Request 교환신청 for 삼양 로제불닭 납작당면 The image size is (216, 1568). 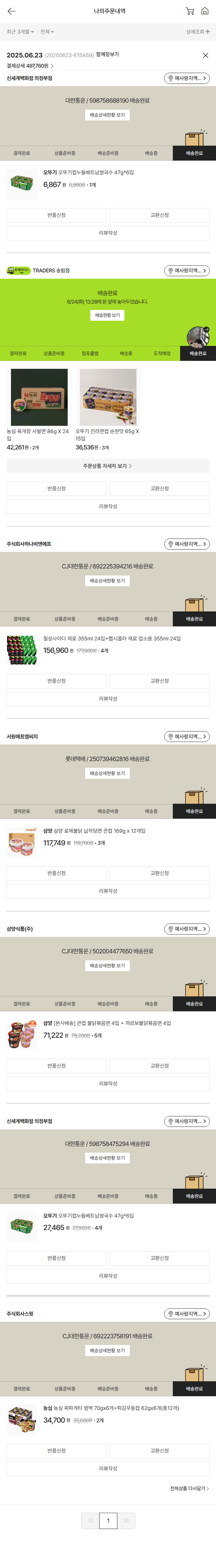pos(160,874)
